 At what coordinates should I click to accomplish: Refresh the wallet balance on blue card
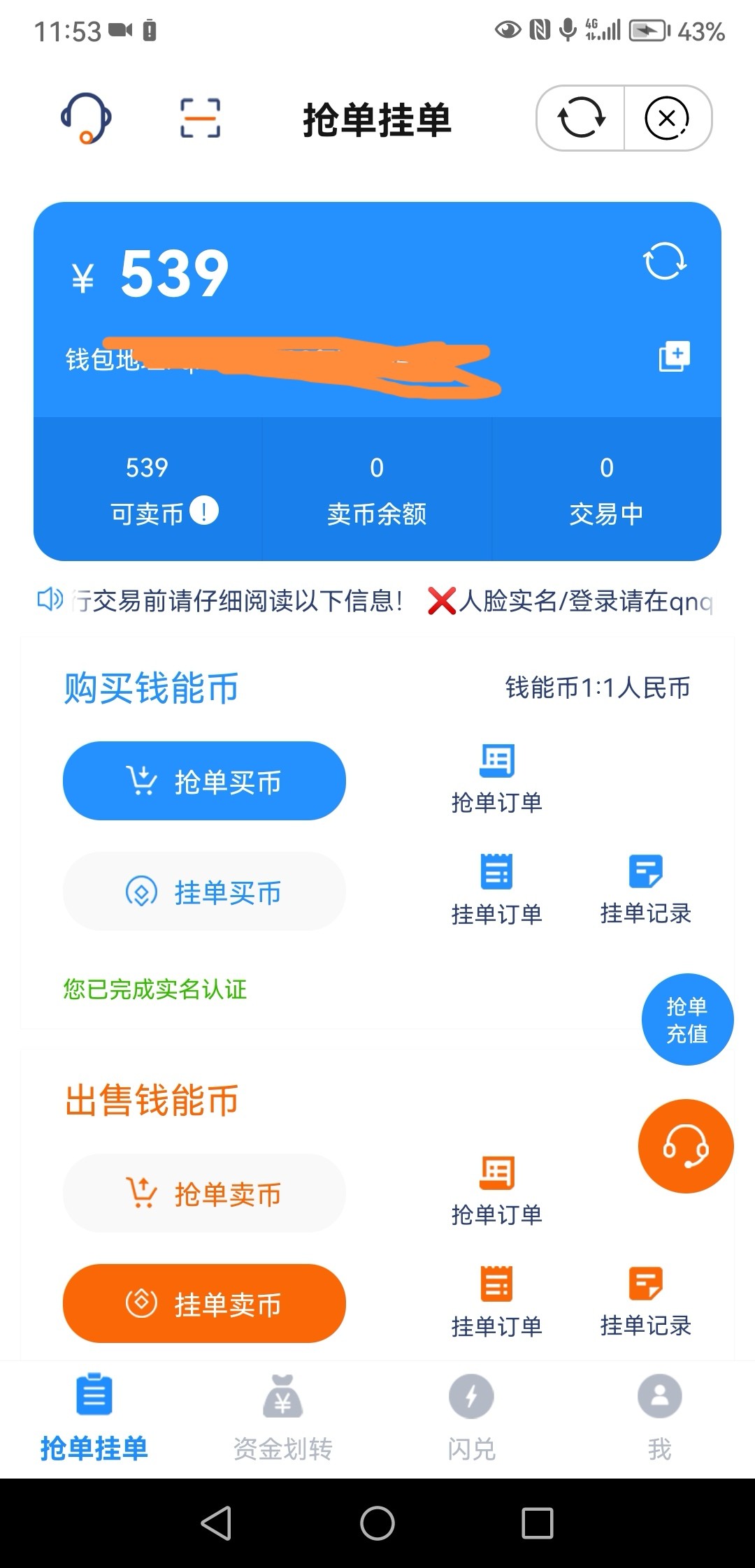tap(664, 261)
